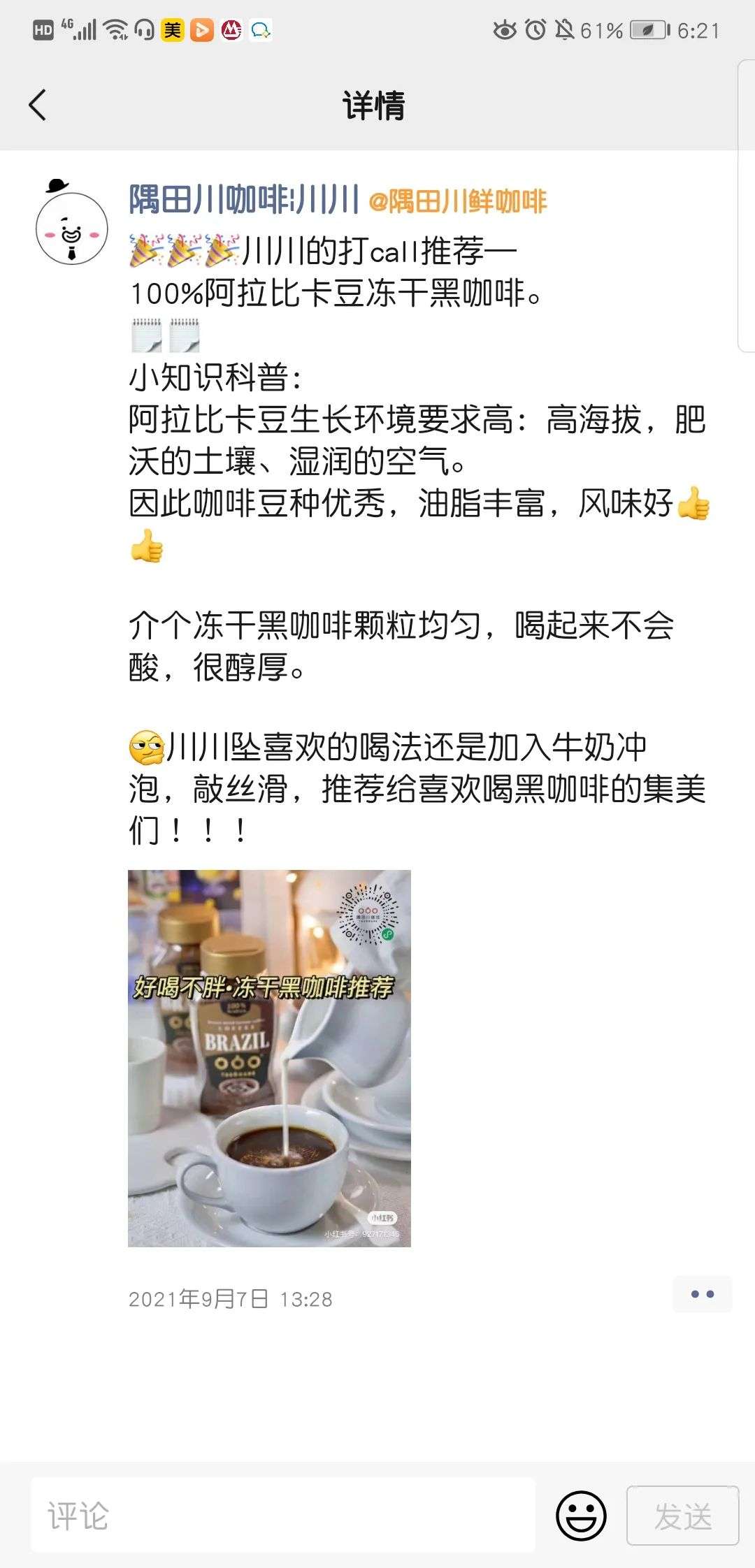This screenshot has height=1568, width=755.
Task: View the coffee photo in the post
Action: point(269,1058)
